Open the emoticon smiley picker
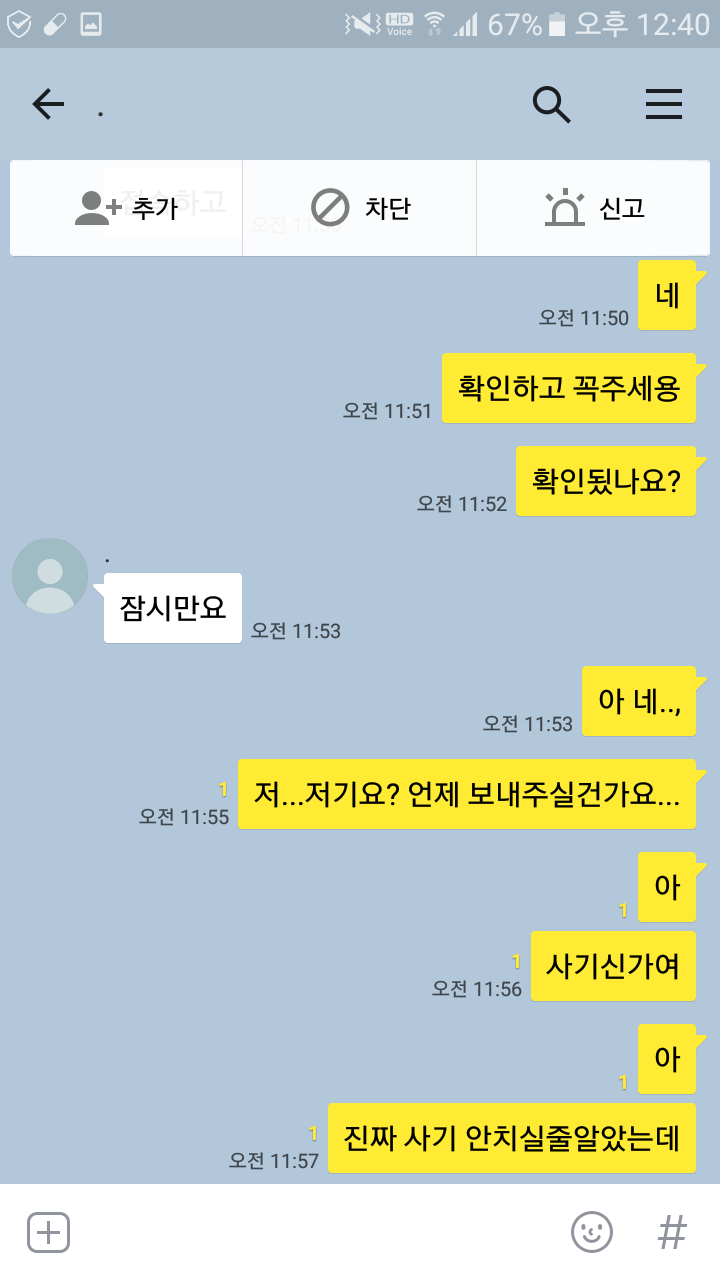The height and width of the screenshot is (1280, 720). point(591,1232)
